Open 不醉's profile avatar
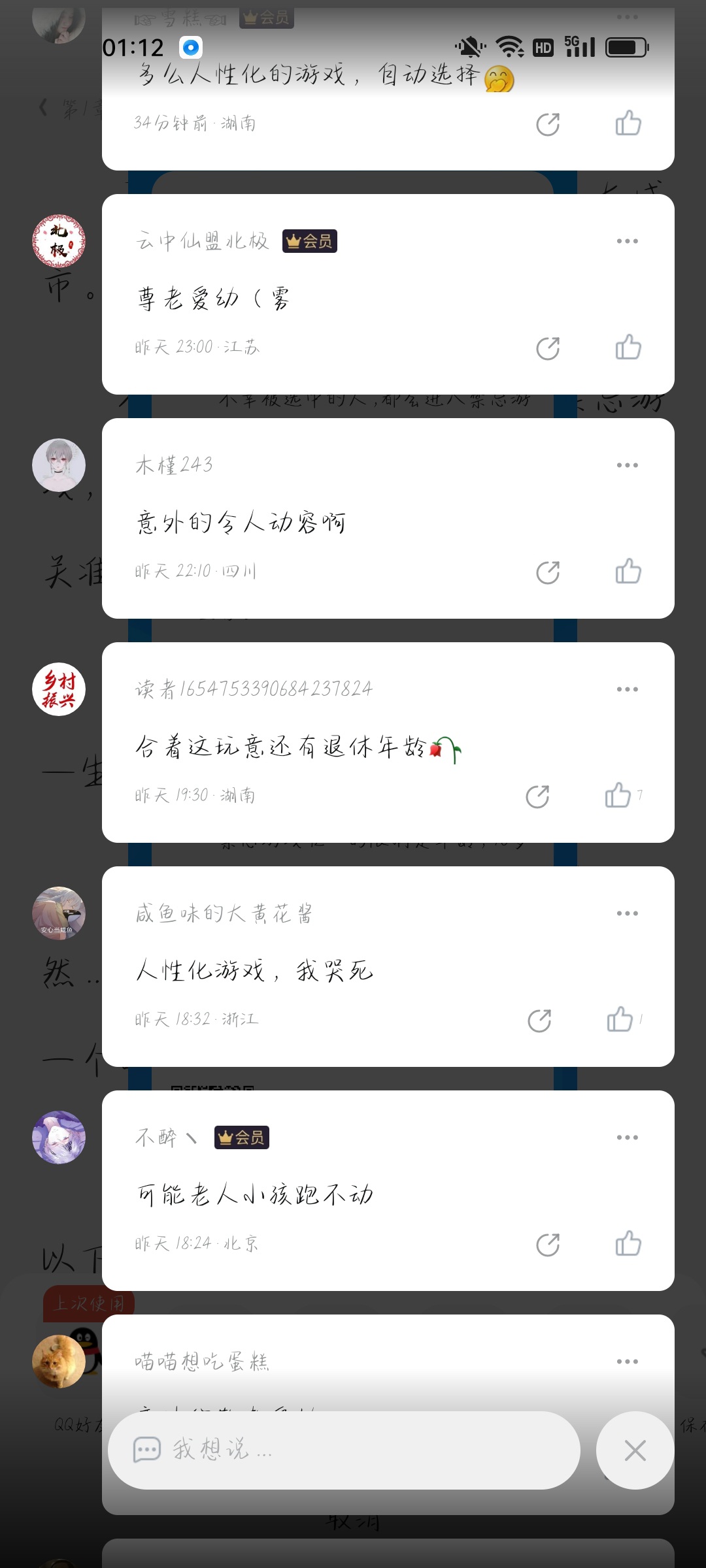The width and height of the screenshot is (706, 1568). [59, 1137]
